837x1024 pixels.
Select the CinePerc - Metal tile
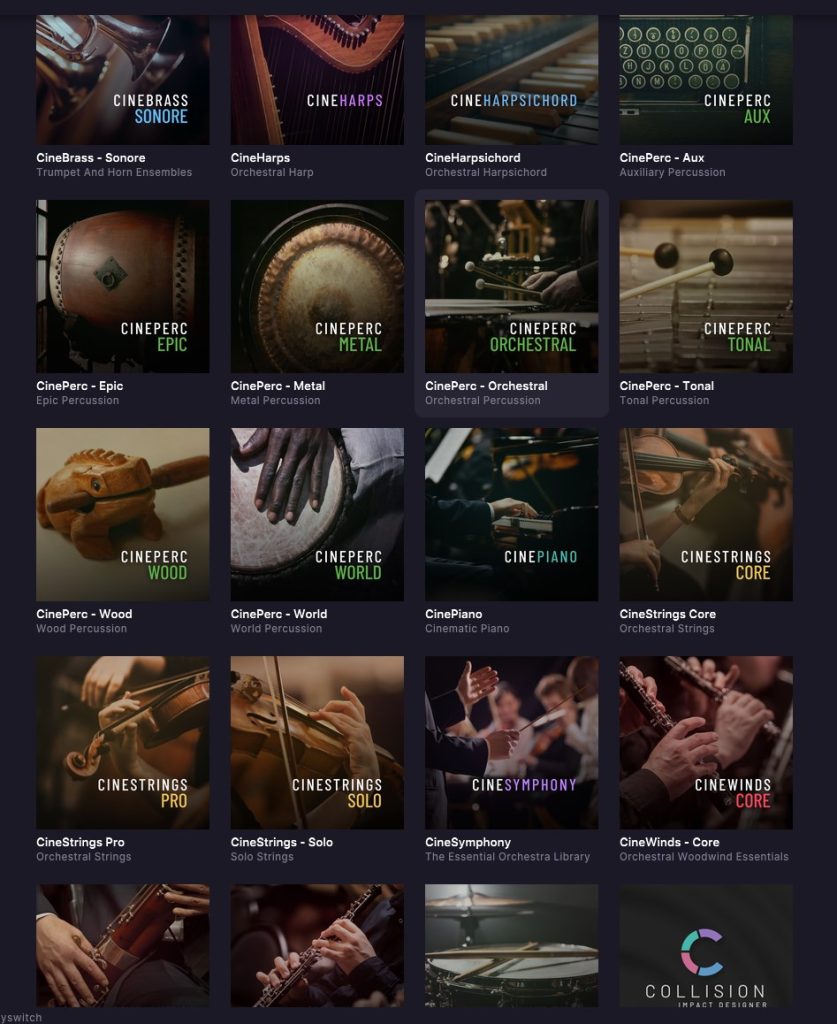tap(317, 286)
